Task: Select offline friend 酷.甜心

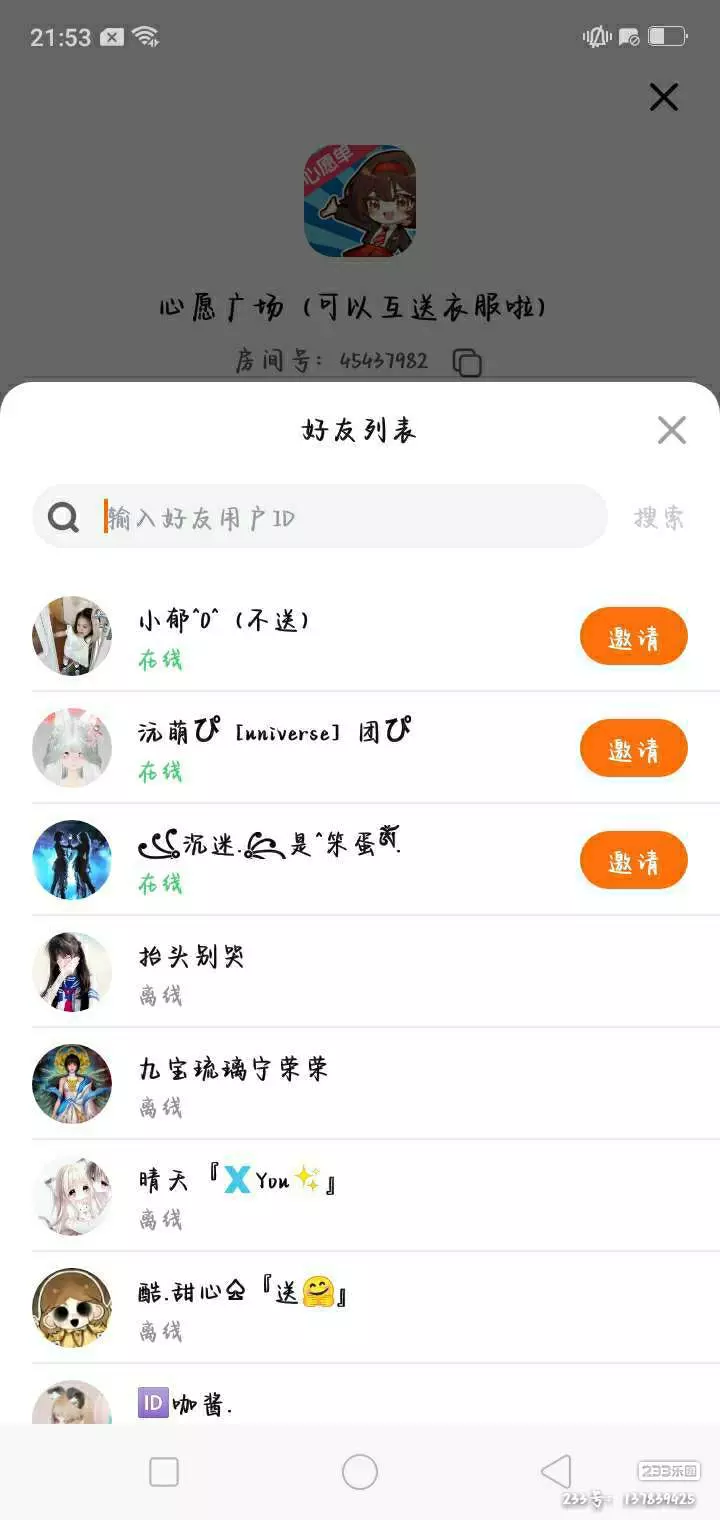Action: point(360,1308)
